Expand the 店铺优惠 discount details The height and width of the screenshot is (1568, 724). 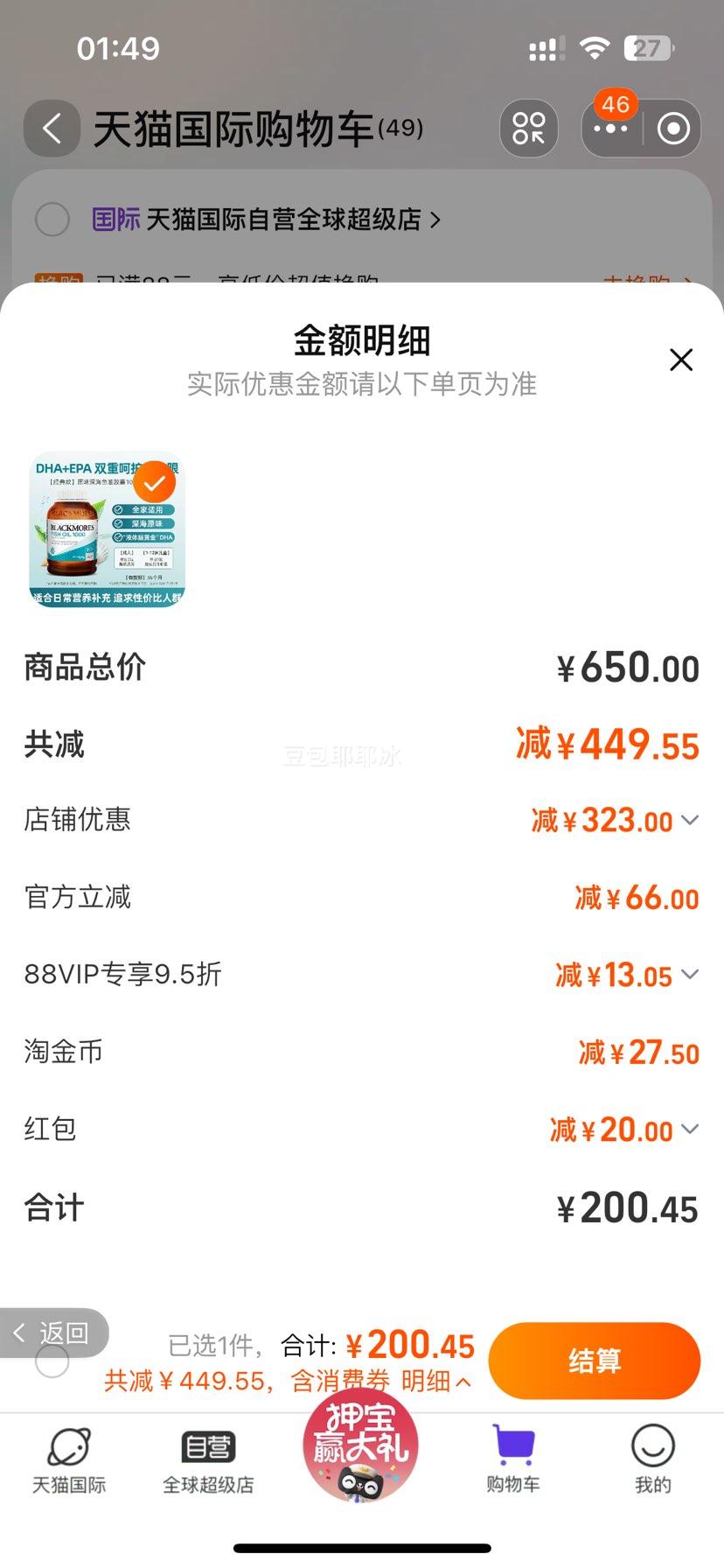(691, 821)
